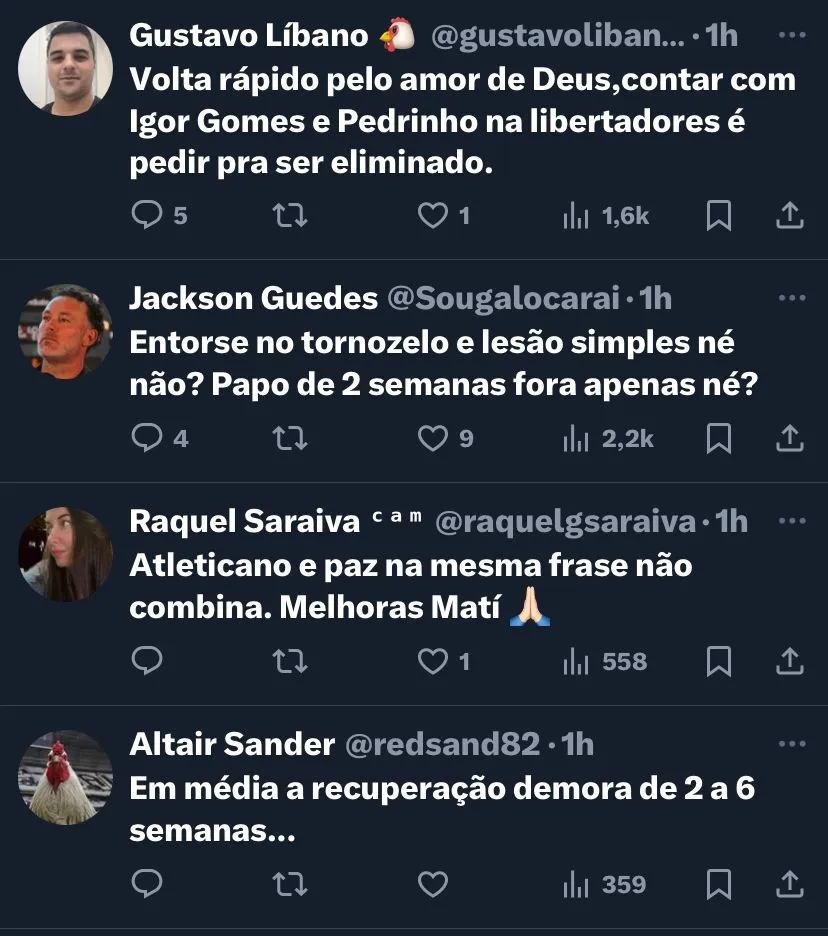Like Altair Sander's recovery time tweet
Screen dimensions: 828x936
432,884
